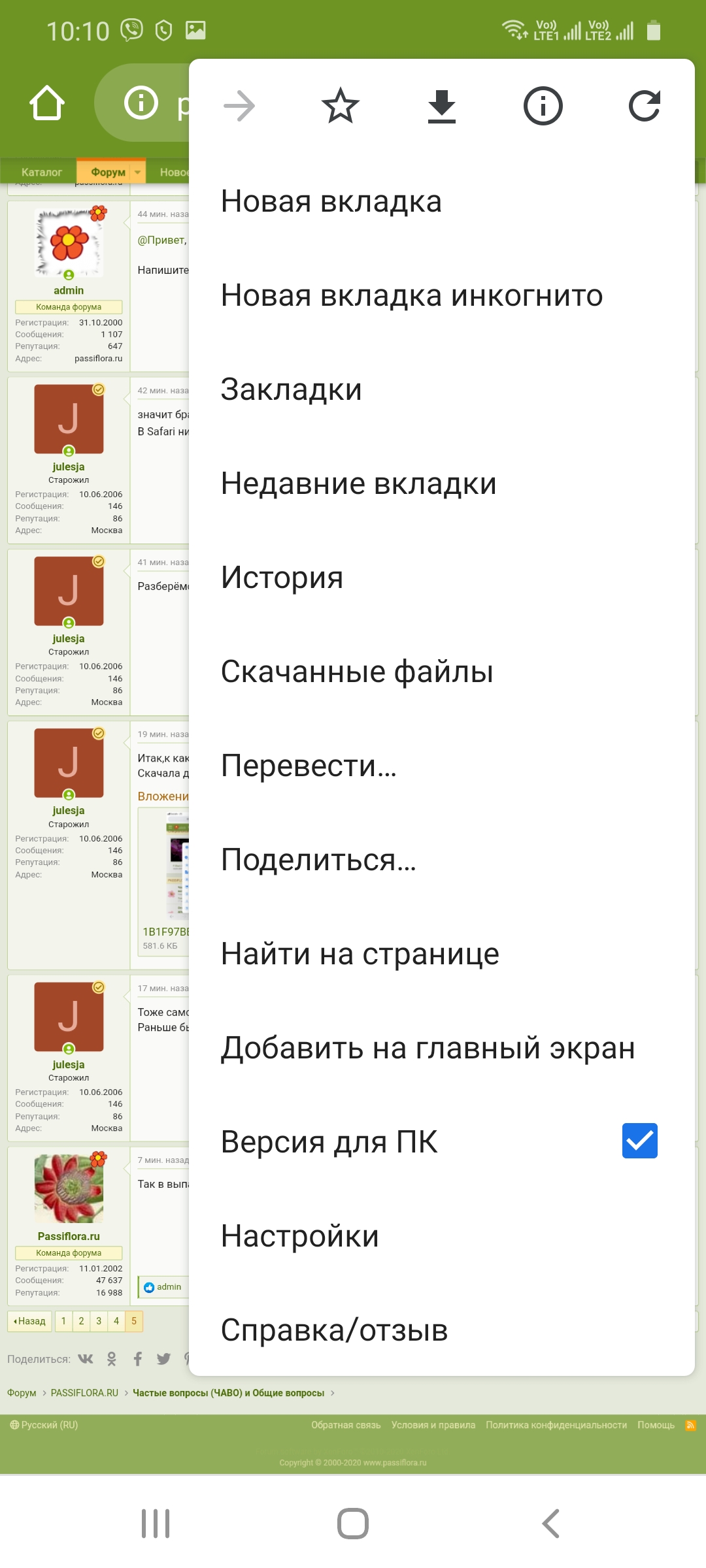This screenshot has width=706, height=1568.
Task: Select Перевести… to translate the page
Action: 309,766
